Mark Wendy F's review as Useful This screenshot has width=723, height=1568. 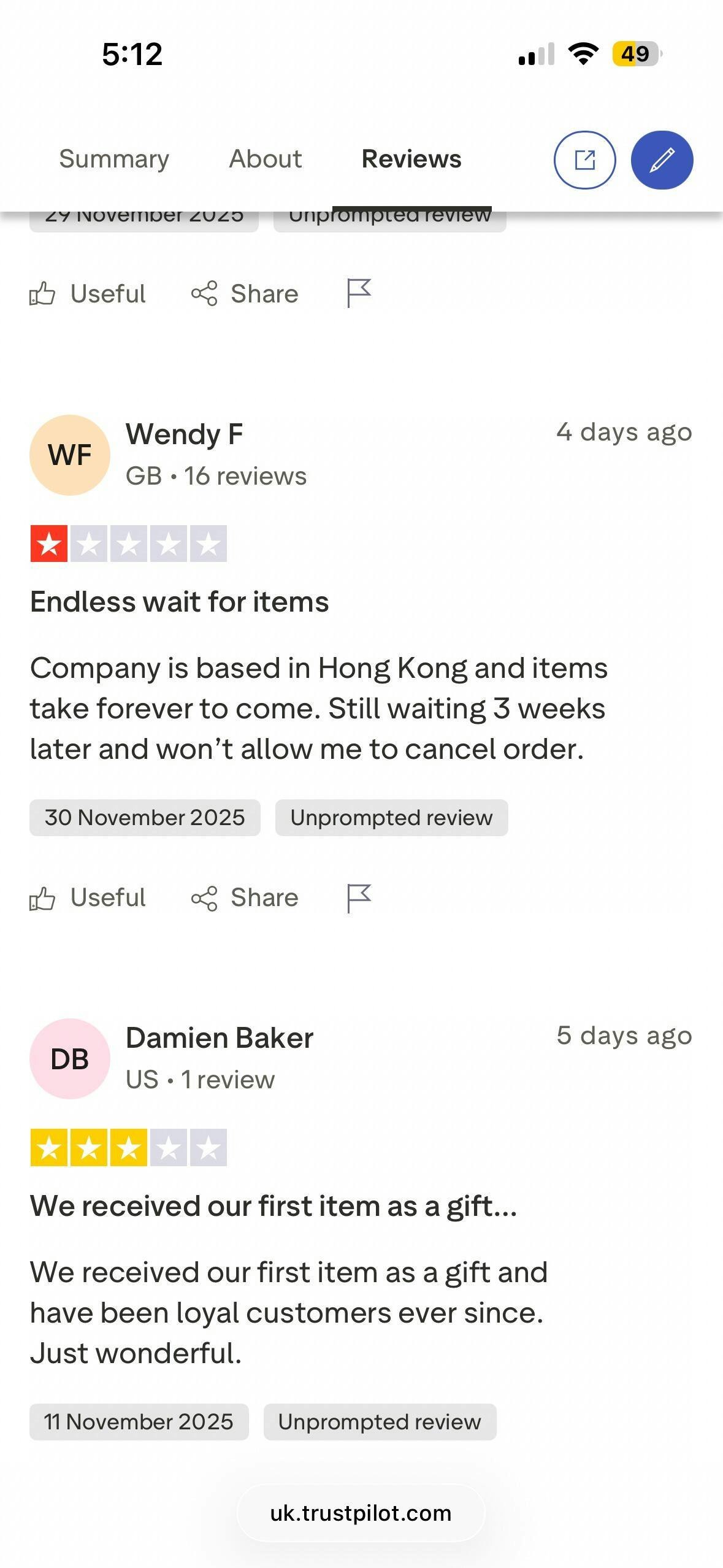click(88, 898)
